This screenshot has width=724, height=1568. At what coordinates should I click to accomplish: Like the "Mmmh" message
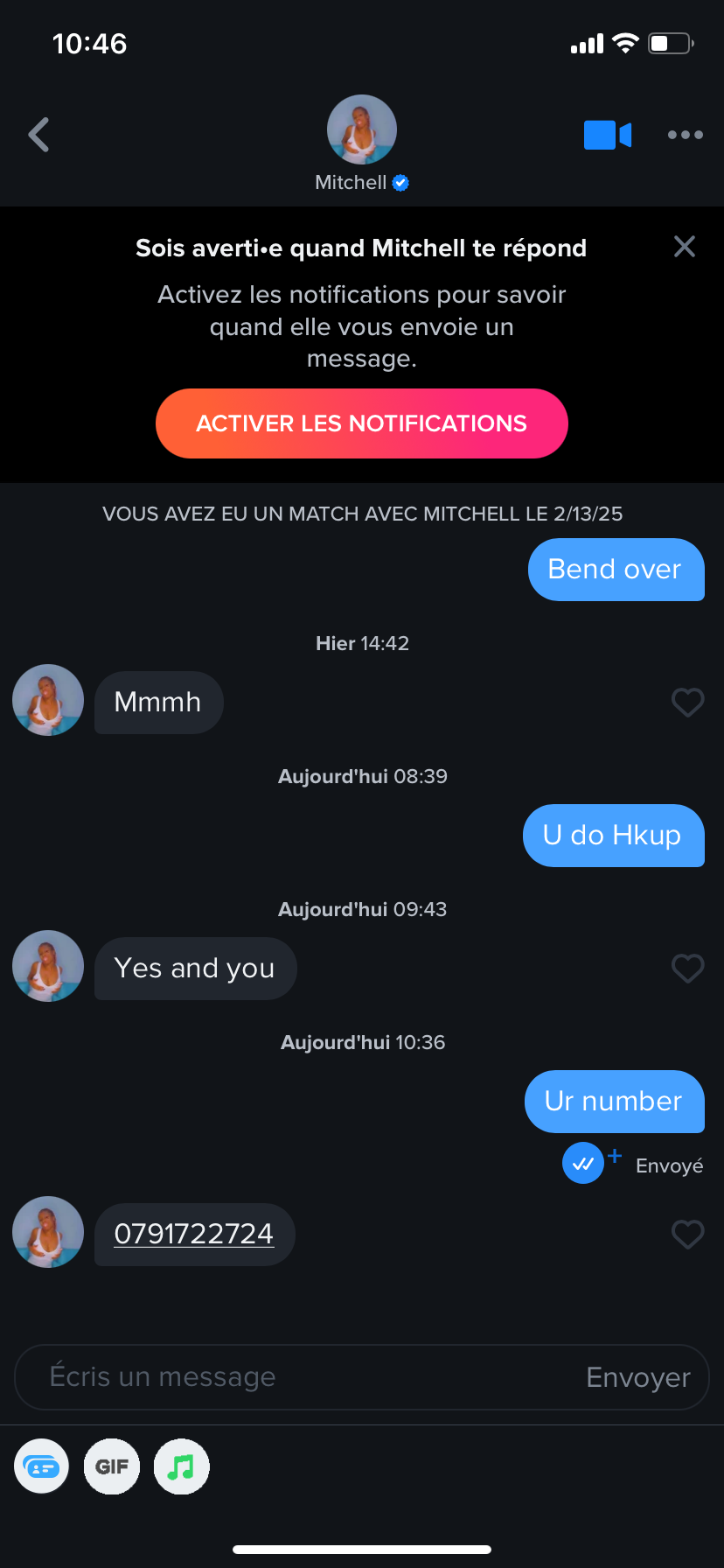(x=687, y=702)
